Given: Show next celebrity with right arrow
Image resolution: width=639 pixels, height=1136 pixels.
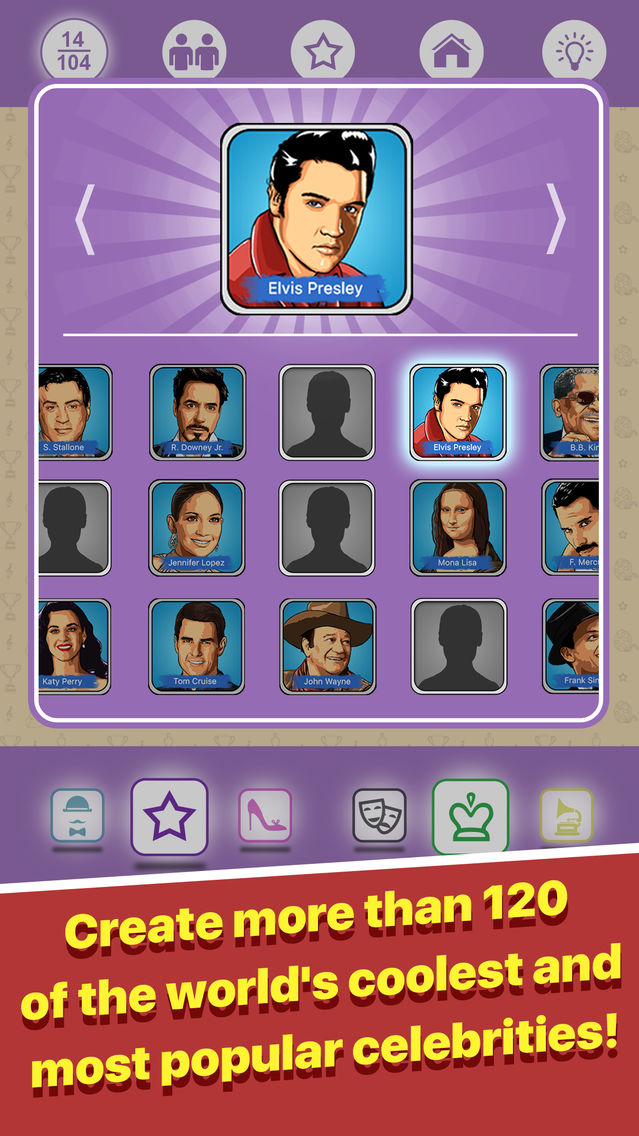Looking at the screenshot, I should point(555,220).
